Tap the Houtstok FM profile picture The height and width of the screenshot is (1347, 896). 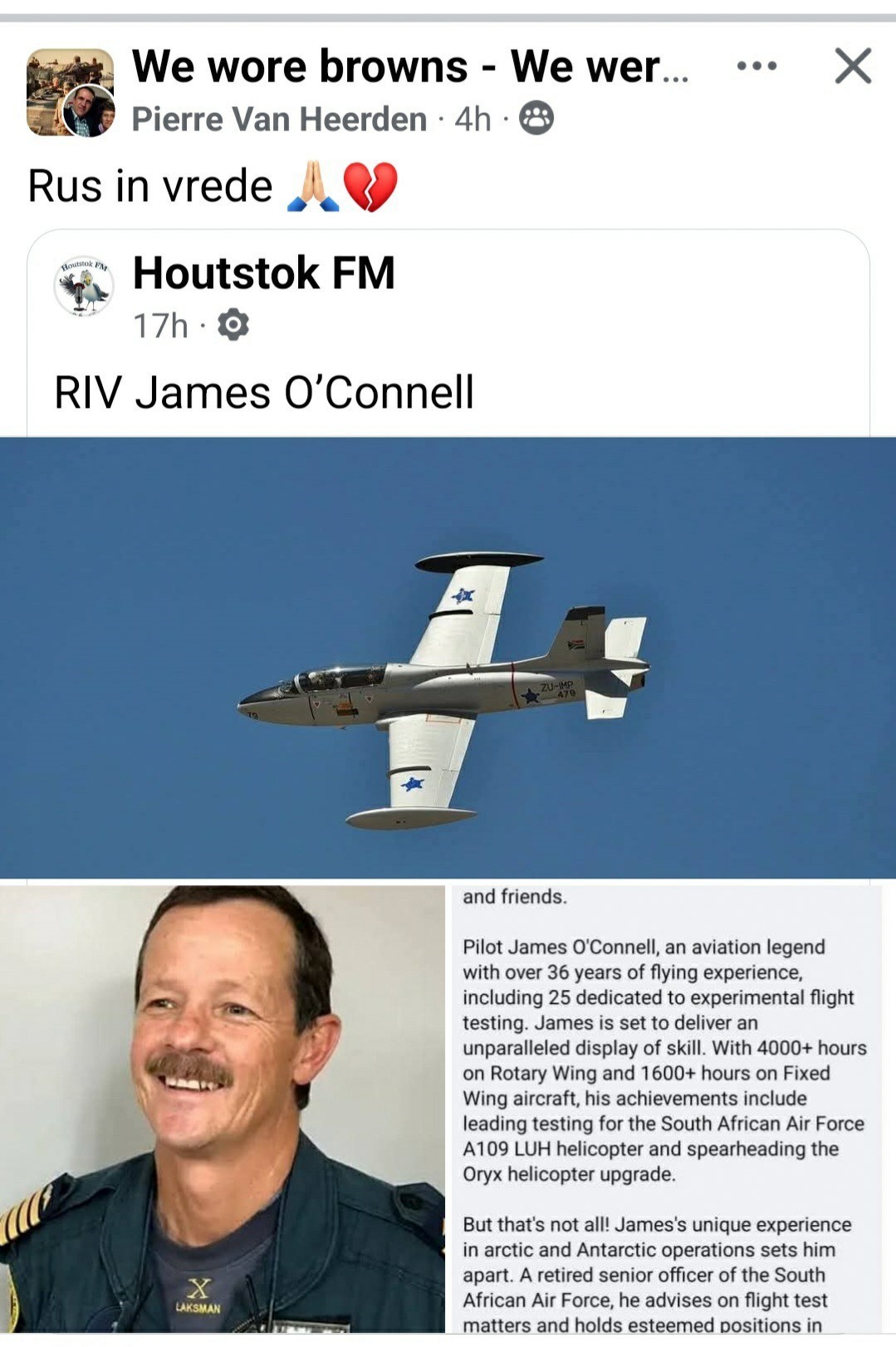pyautogui.click(x=84, y=286)
